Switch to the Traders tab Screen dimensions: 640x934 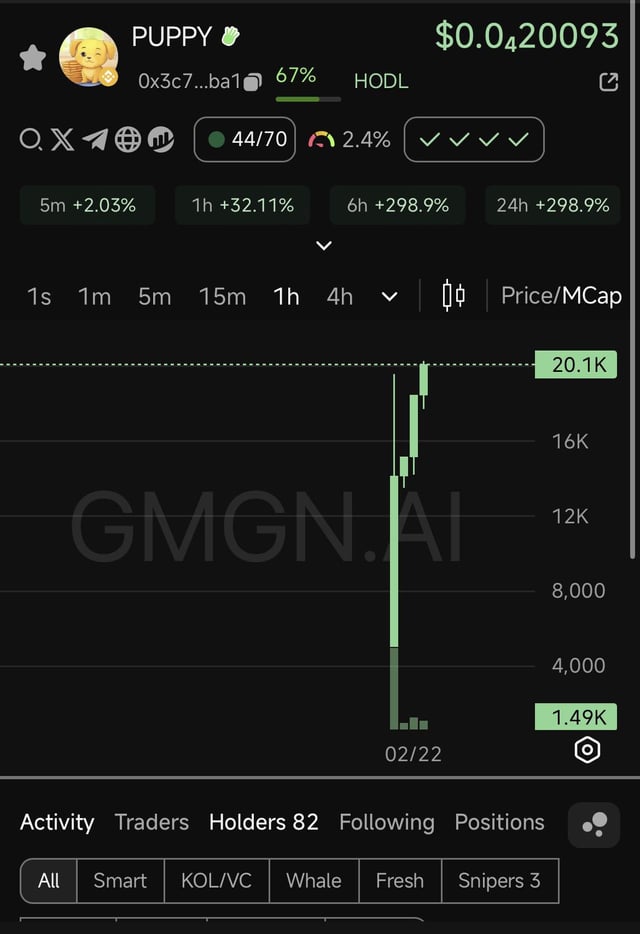pyautogui.click(x=152, y=822)
